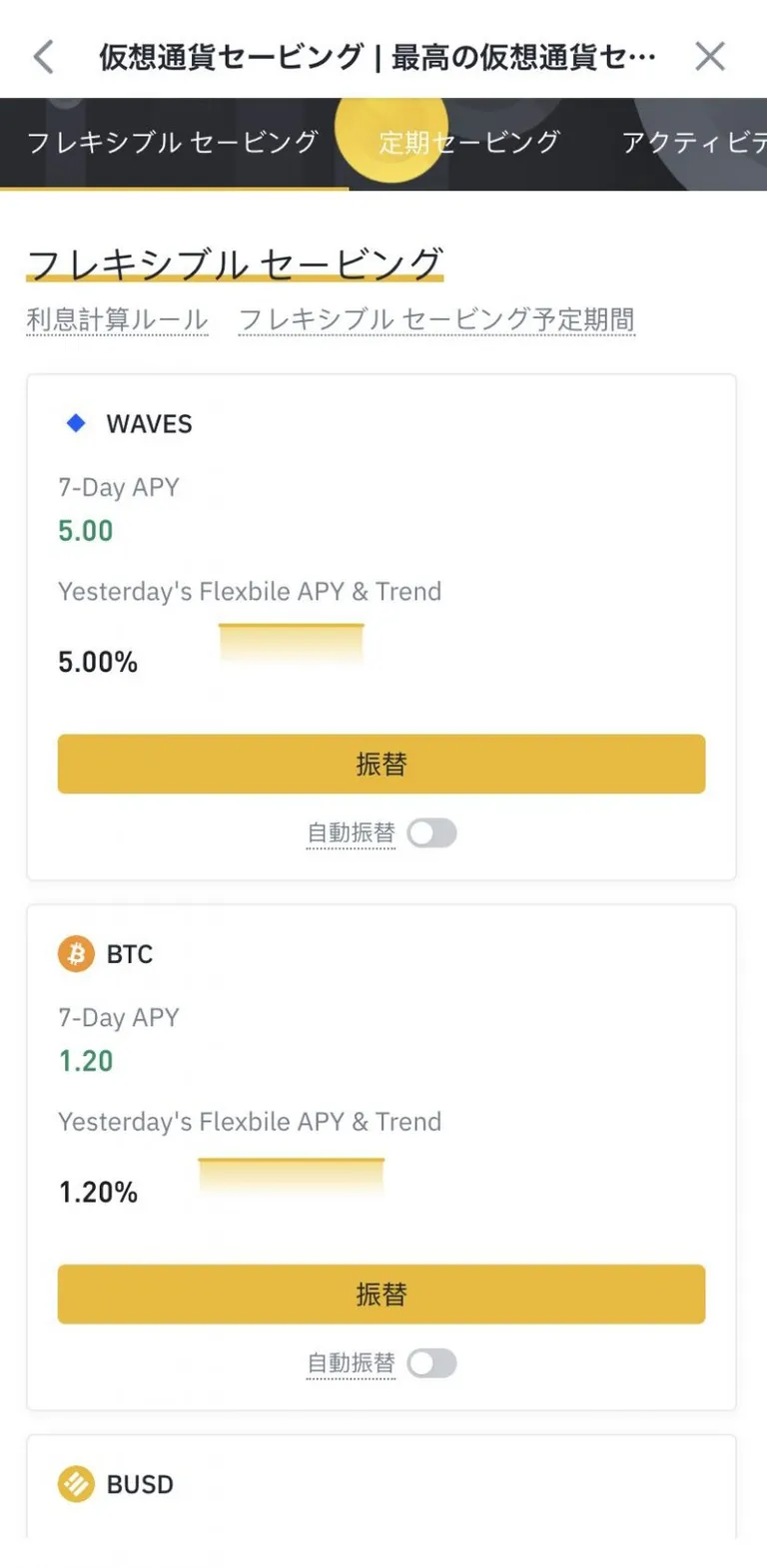Go back using the top-left arrow
This screenshot has width=767, height=1568.
click(43, 57)
